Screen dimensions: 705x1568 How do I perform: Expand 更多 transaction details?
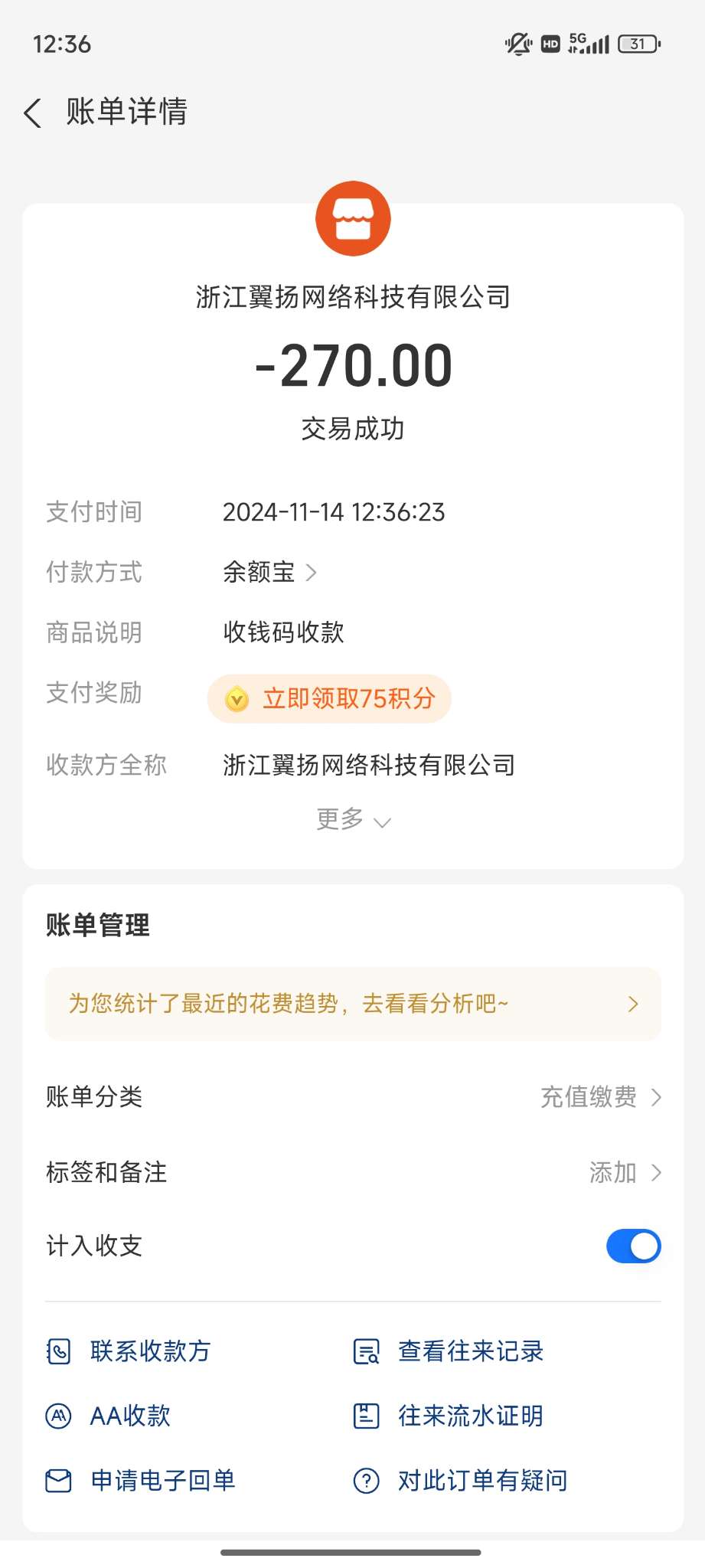pos(353,820)
